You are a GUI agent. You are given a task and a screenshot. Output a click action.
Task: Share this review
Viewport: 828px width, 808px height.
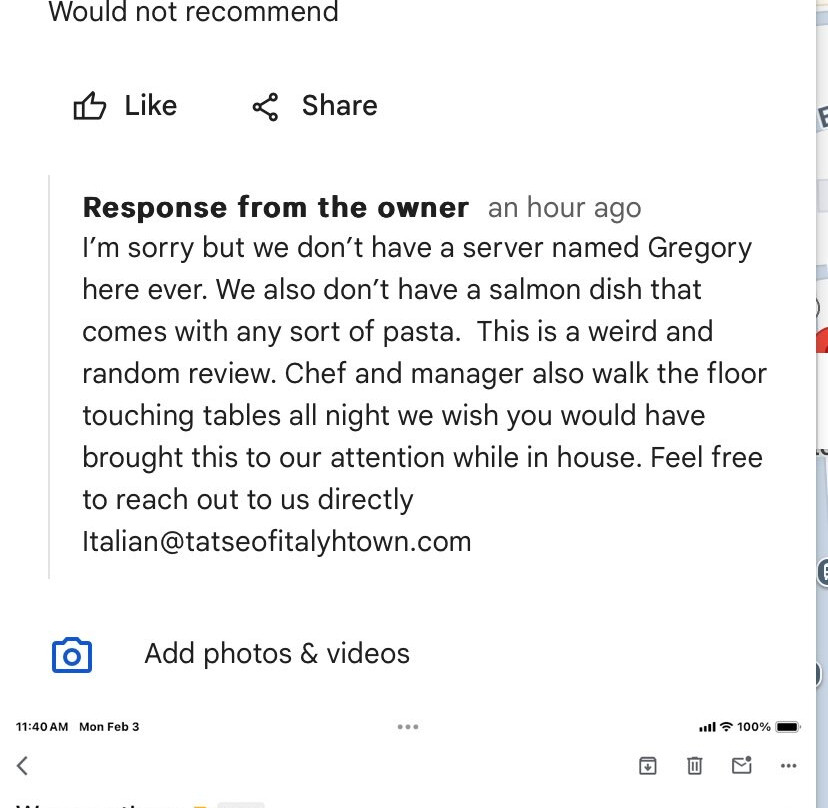pyautogui.click(x=314, y=106)
